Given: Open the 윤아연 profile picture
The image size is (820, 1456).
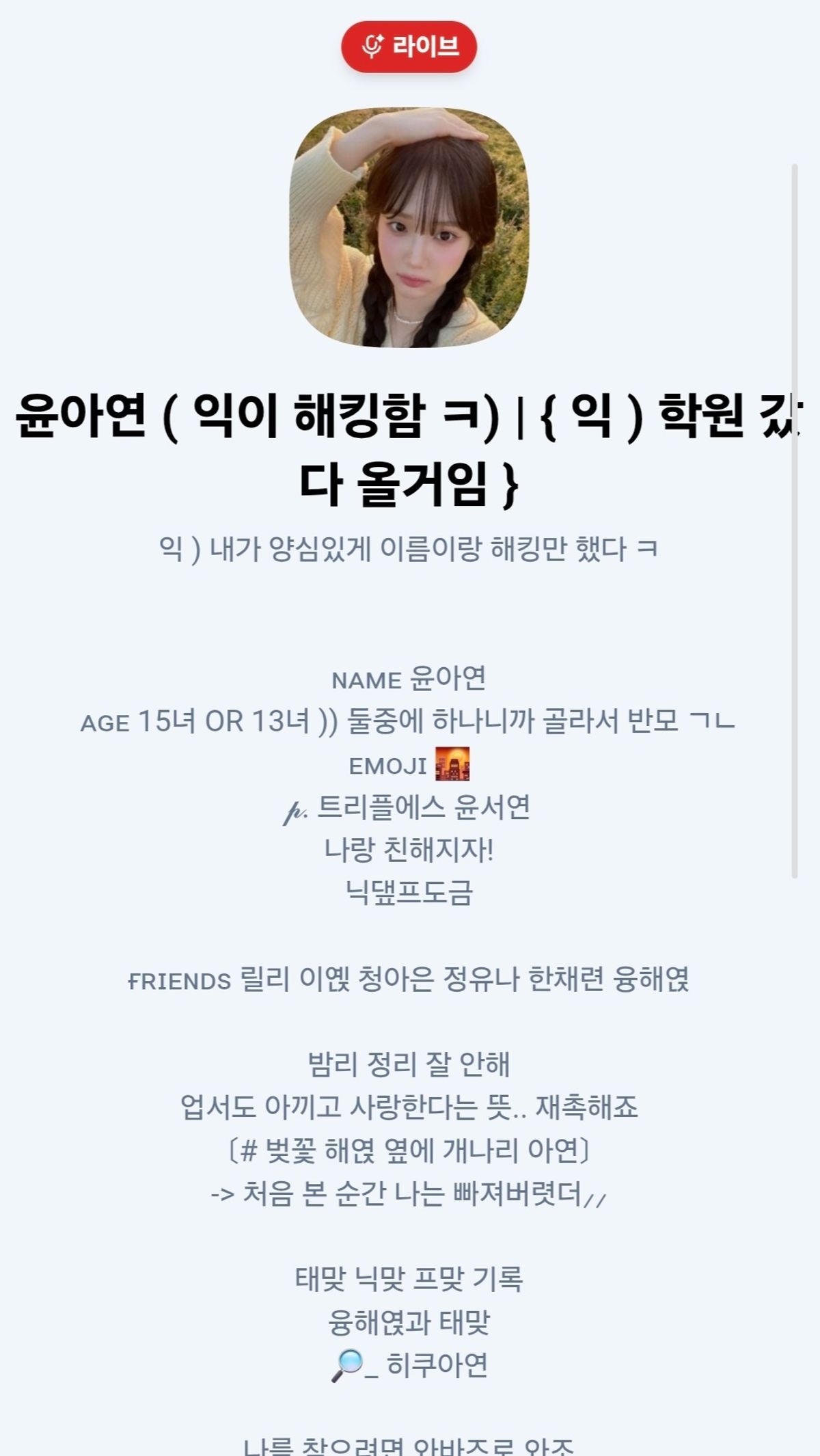Looking at the screenshot, I should click(409, 228).
